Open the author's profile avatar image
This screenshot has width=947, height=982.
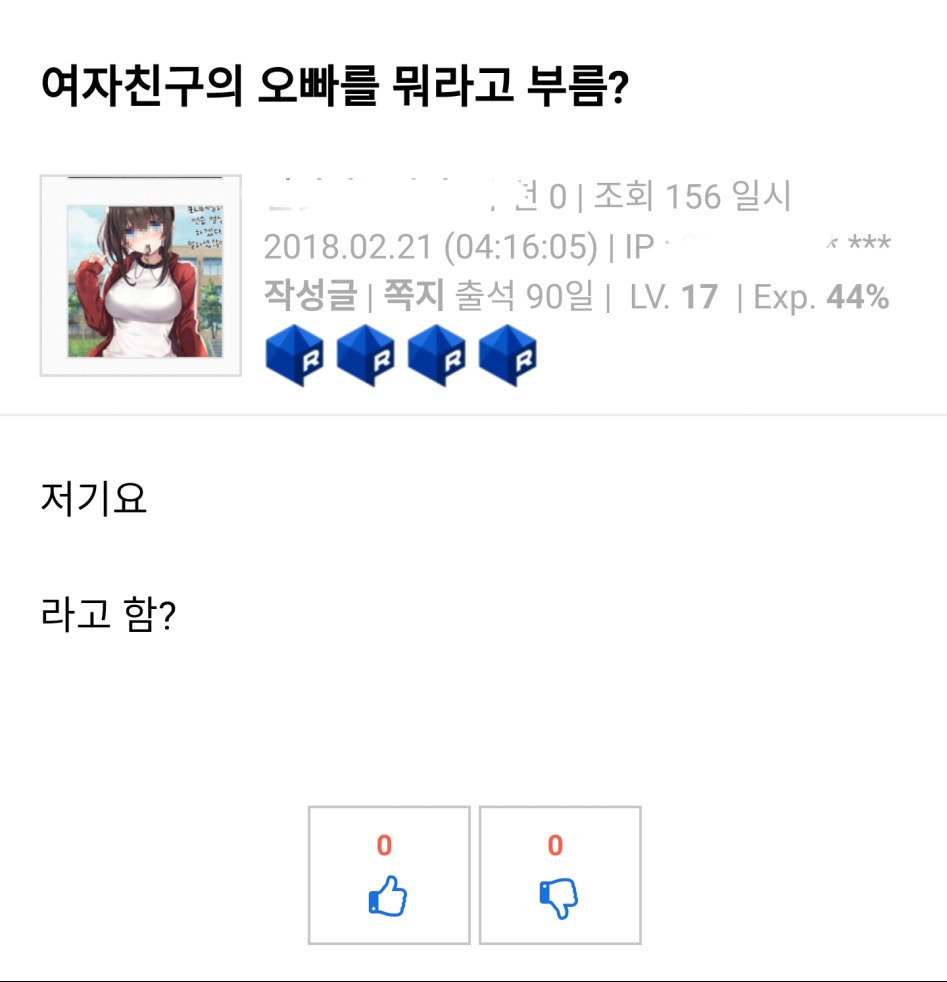coord(140,277)
